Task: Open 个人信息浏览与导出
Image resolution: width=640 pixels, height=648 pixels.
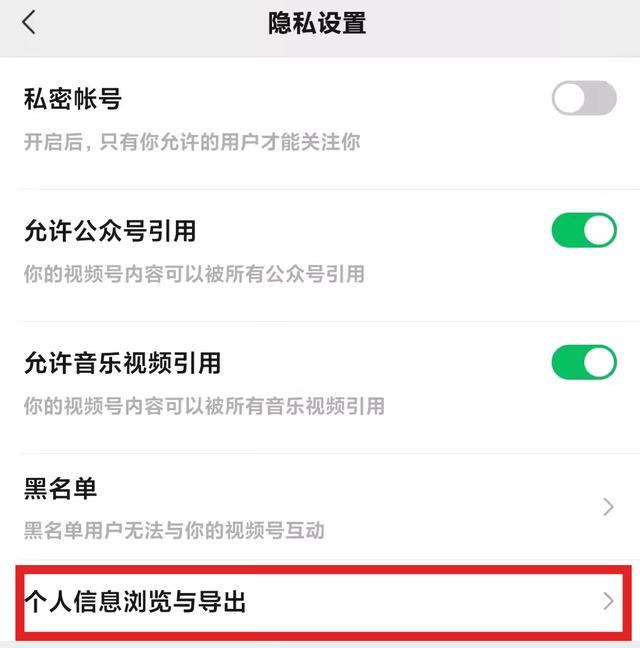Action: (320, 601)
